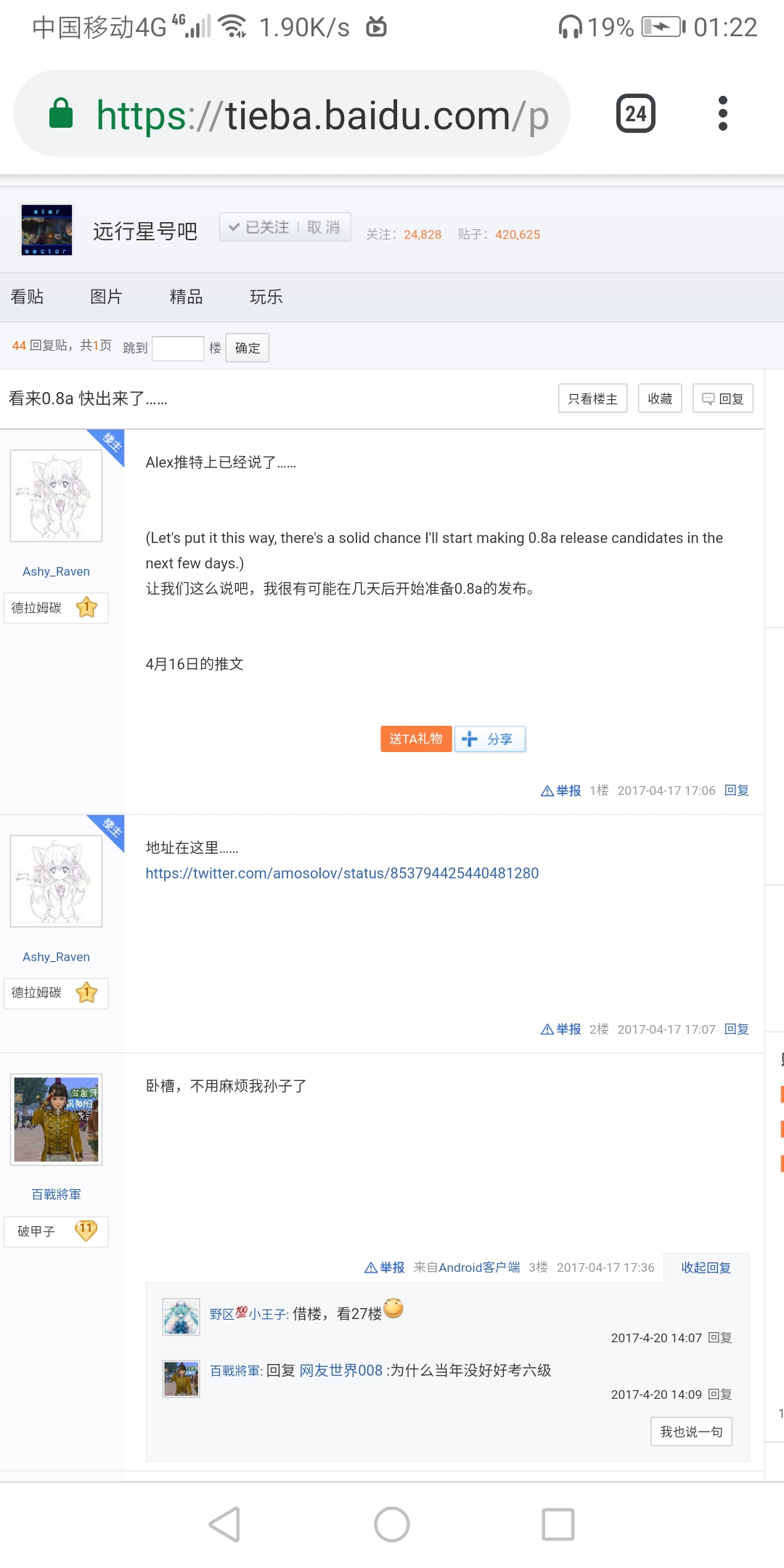Click the 送TA礼物 gift button
Viewport: 784px width, 1568px height.
415,739
